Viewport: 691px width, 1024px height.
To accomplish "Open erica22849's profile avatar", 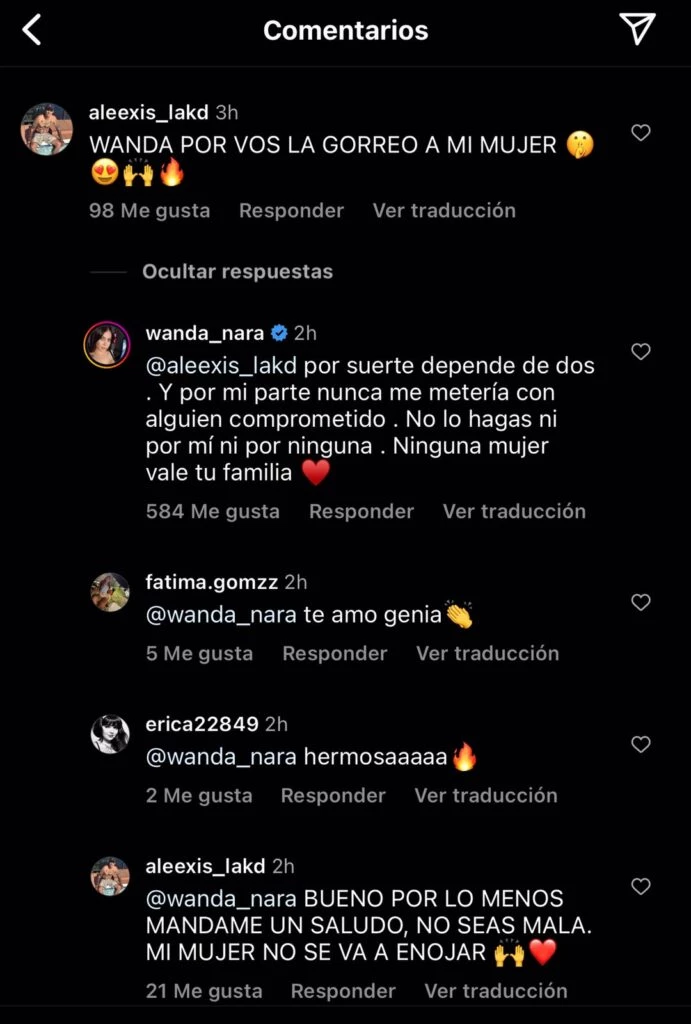I will click(x=110, y=734).
